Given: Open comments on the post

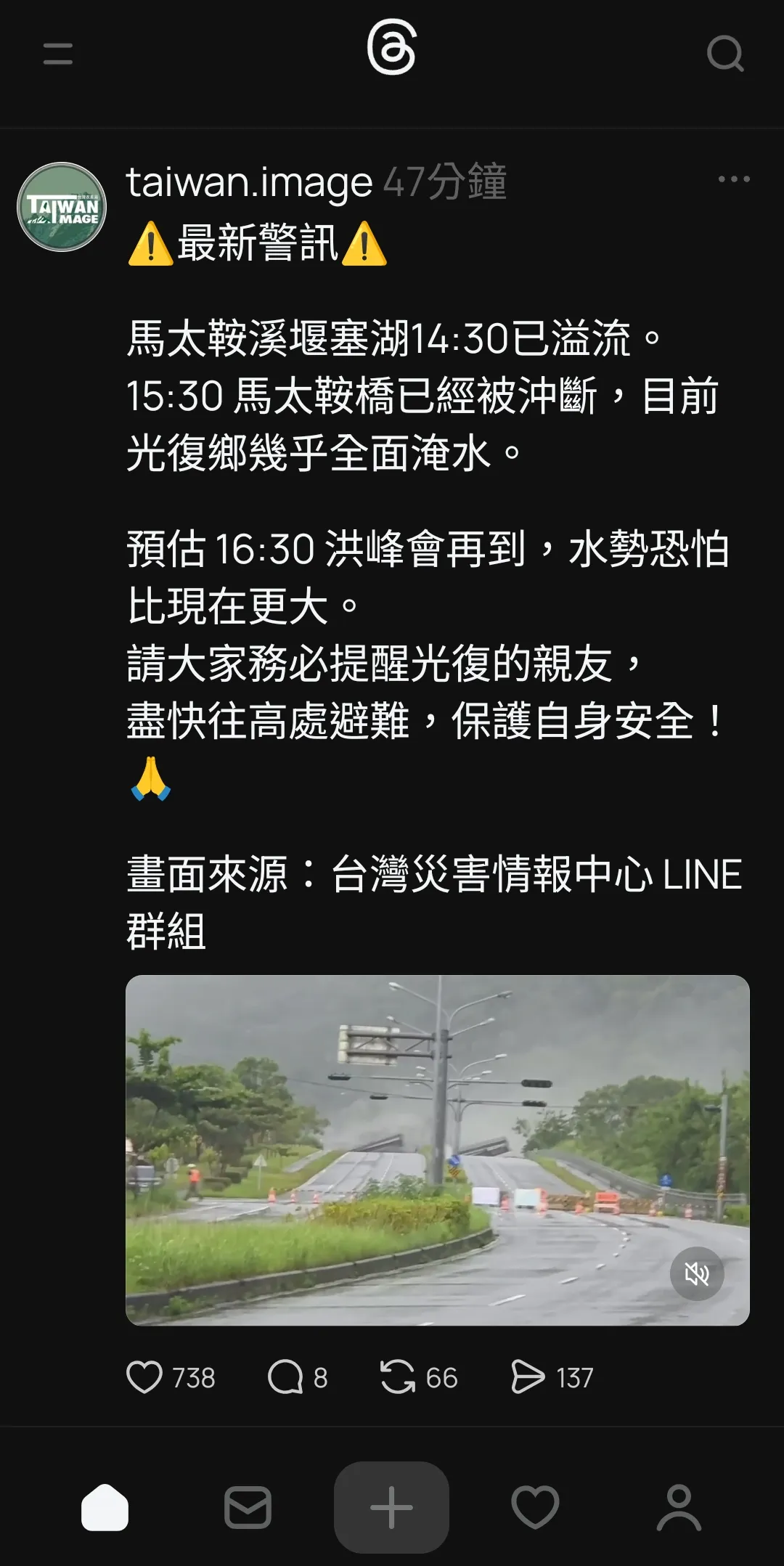Looking at the screenshot, I should click(x=285, y=1377).
